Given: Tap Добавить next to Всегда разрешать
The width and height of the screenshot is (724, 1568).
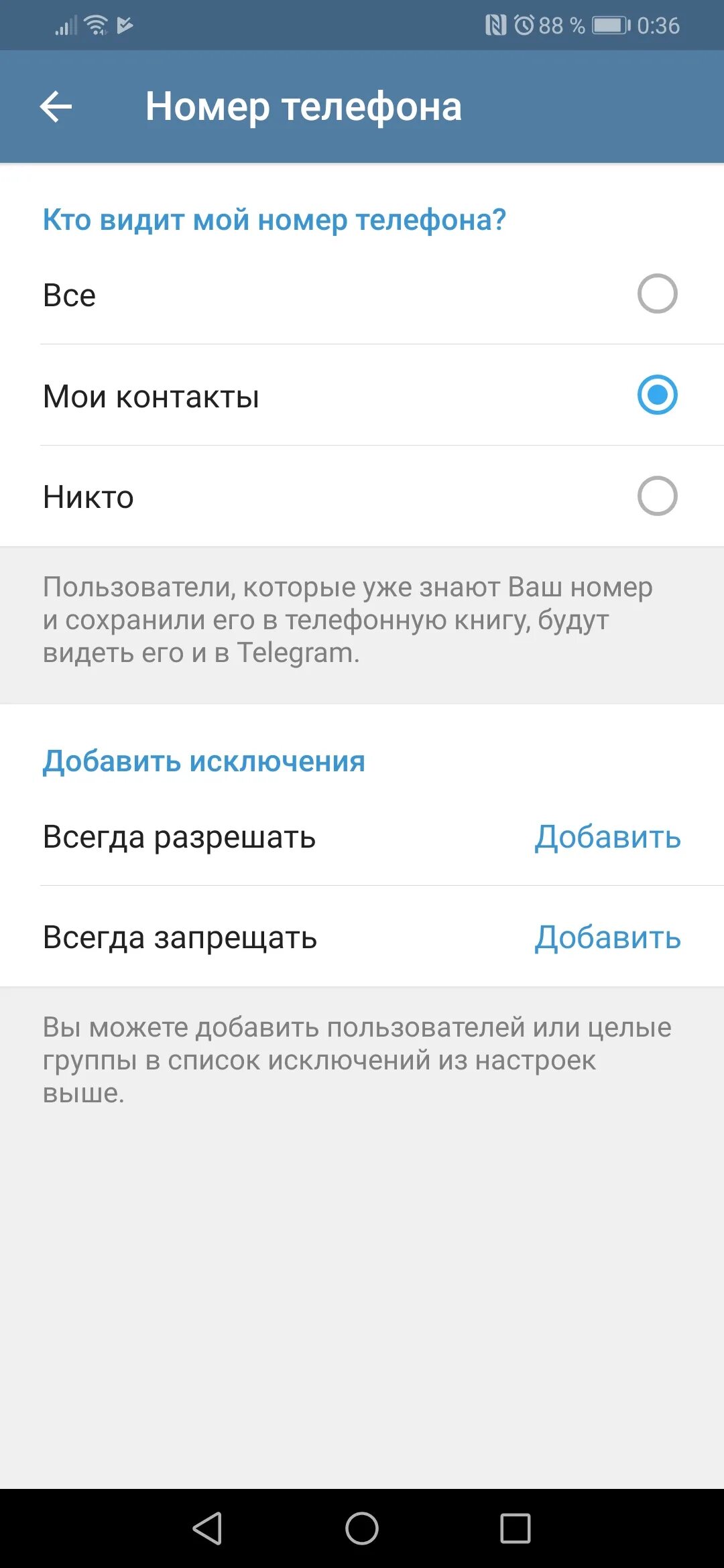Looking at the screenshot, I should 607,837.
